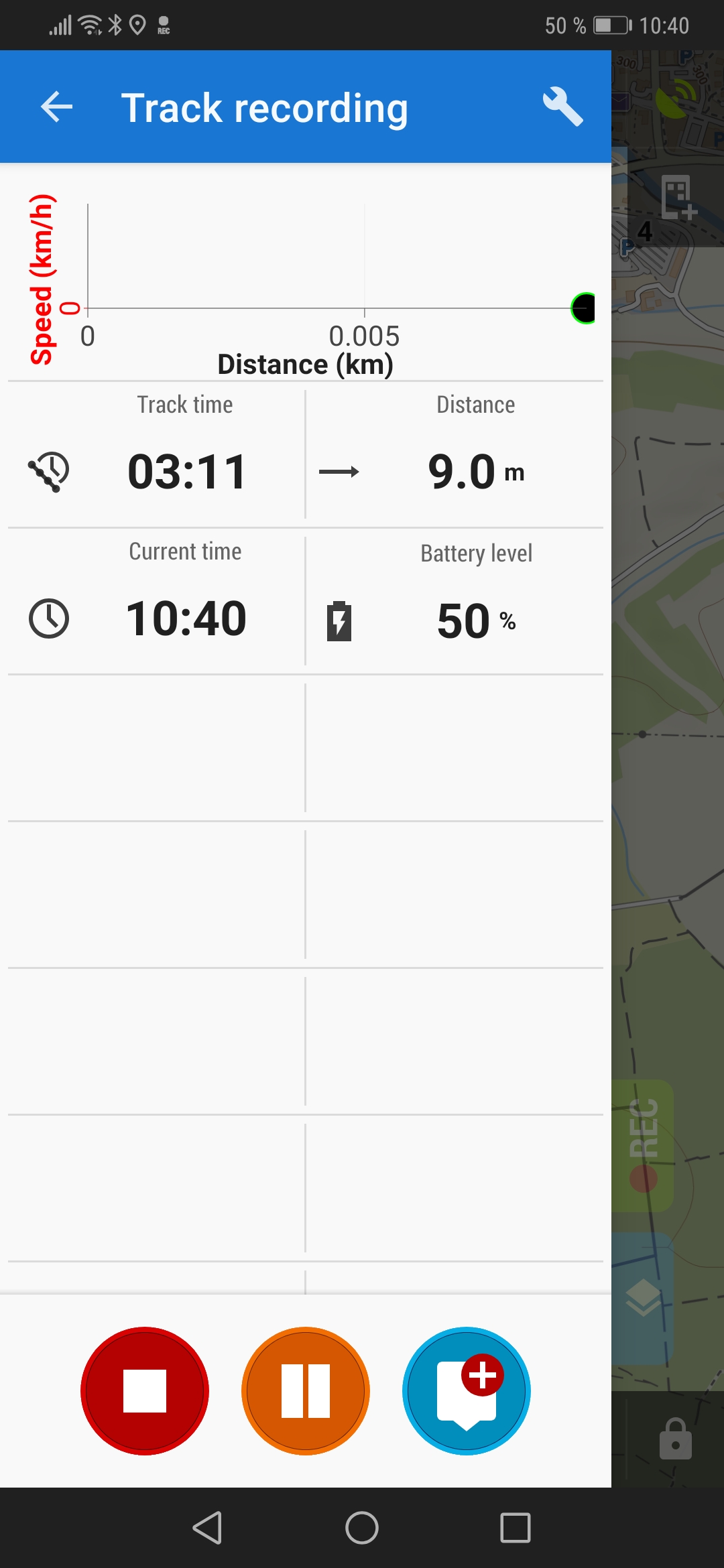Open the Current time field
The width and height of the screenshot is (724, 1568).
tap(157, 602)
